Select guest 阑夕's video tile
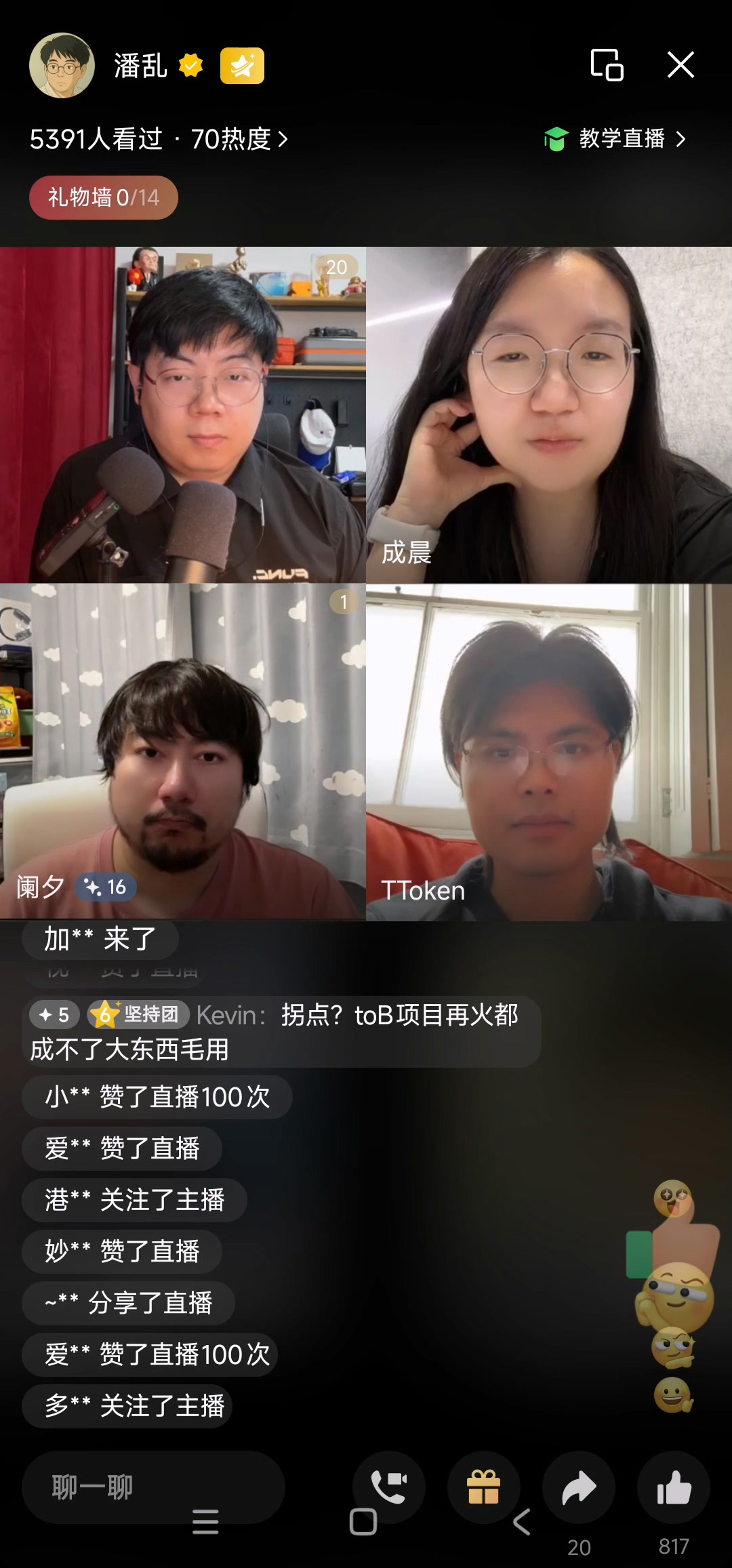 (183, 751)
